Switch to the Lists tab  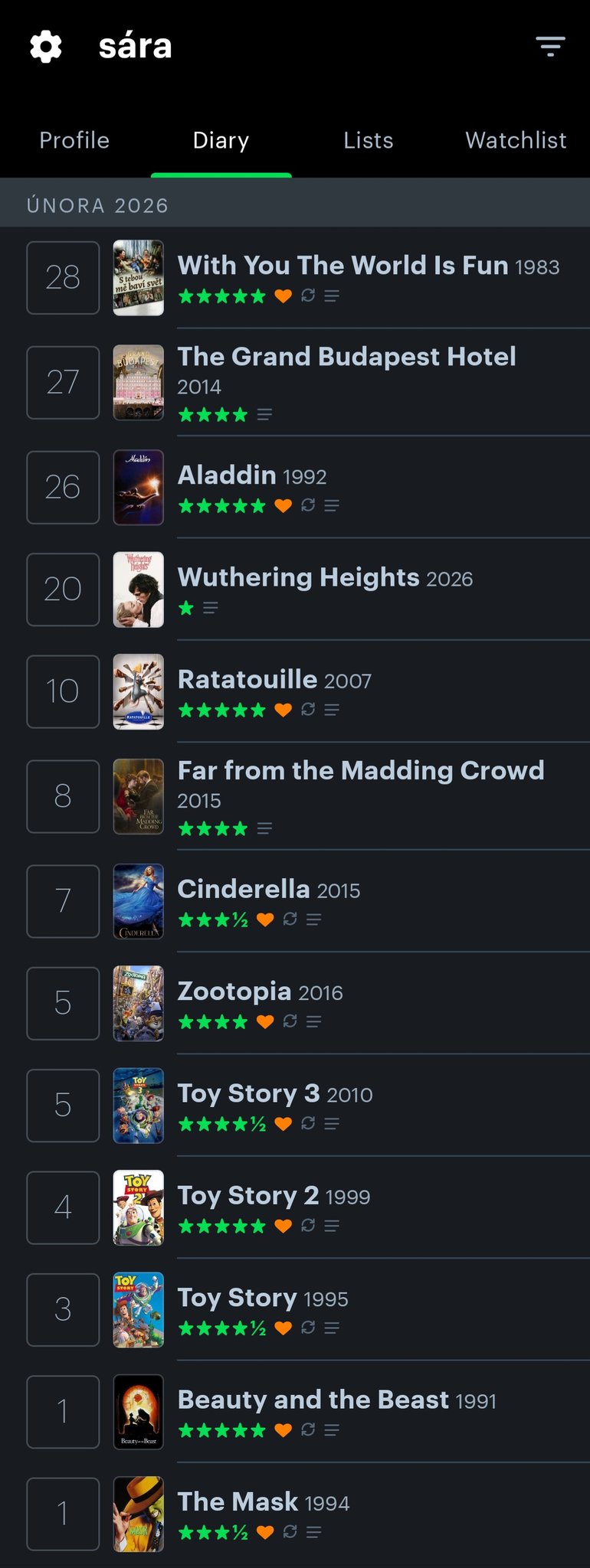pos(368,140)
